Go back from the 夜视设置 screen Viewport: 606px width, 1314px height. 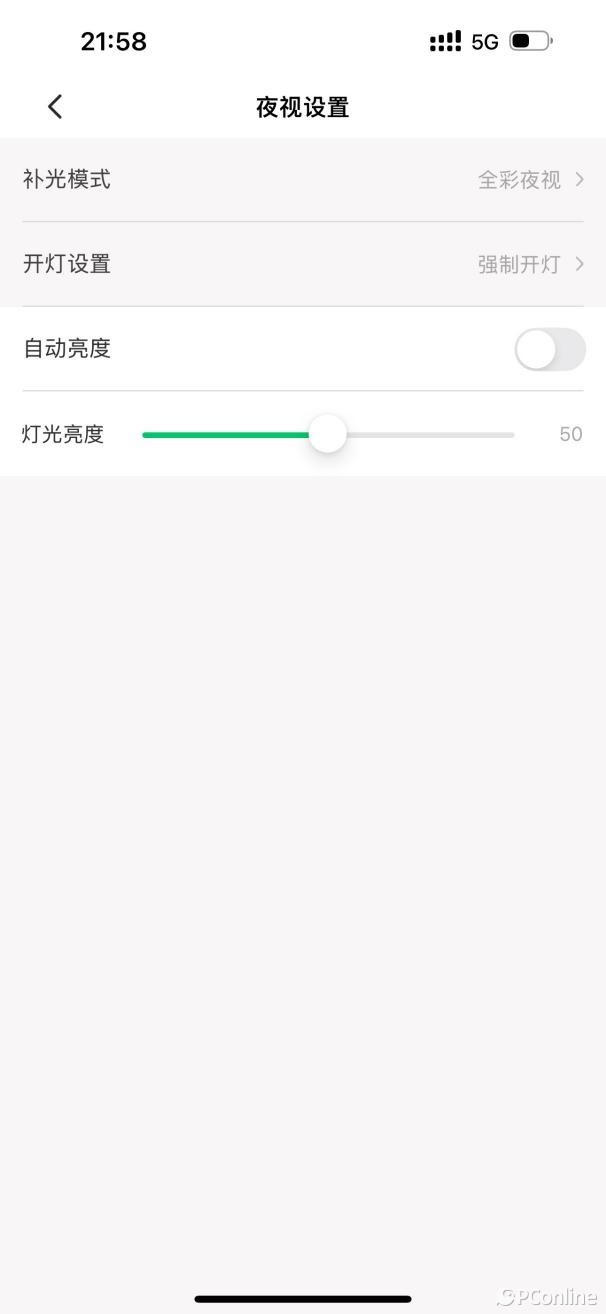55,106
